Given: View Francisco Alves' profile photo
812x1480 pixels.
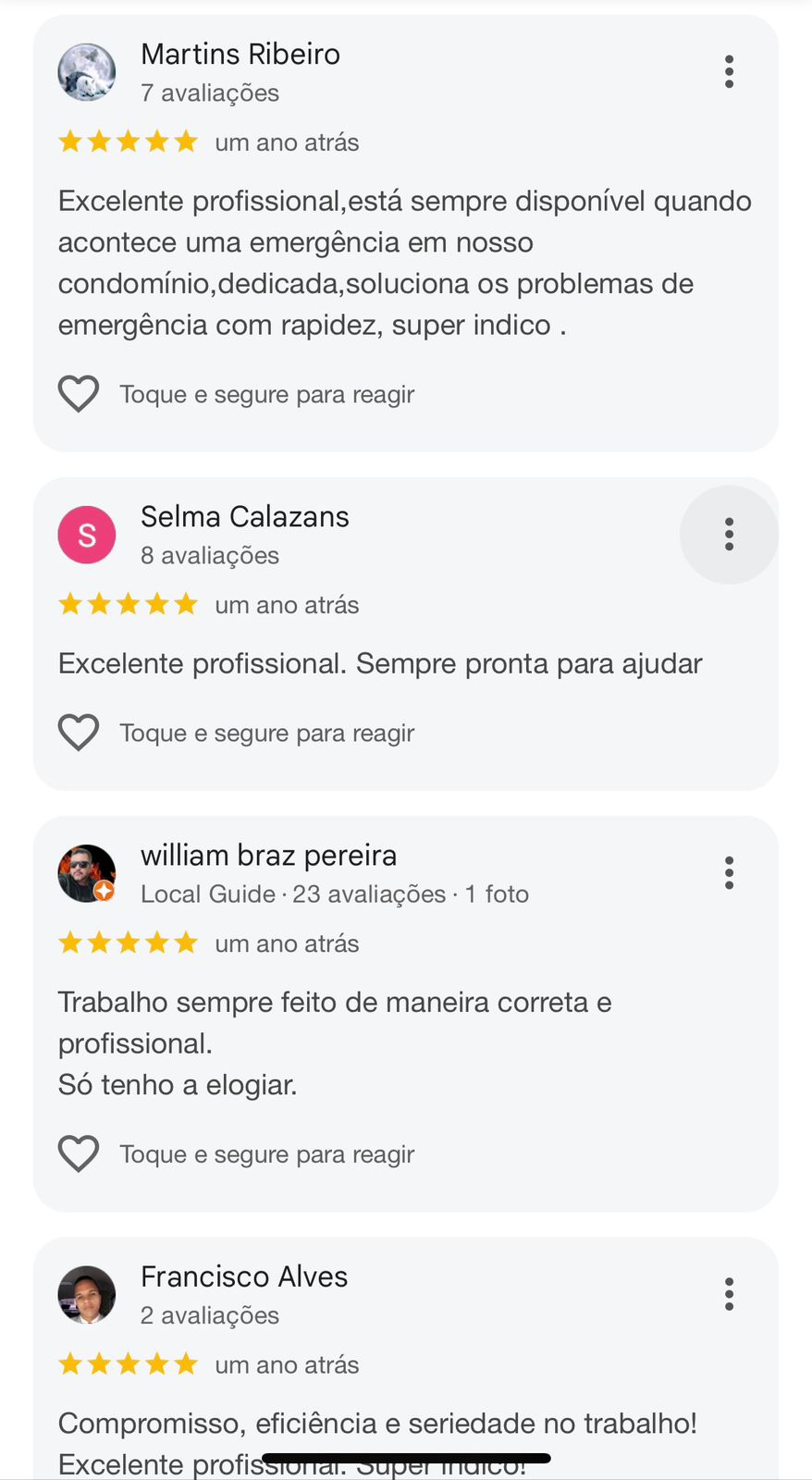Looking at the screenshot, I should (x=87, y=1294).
